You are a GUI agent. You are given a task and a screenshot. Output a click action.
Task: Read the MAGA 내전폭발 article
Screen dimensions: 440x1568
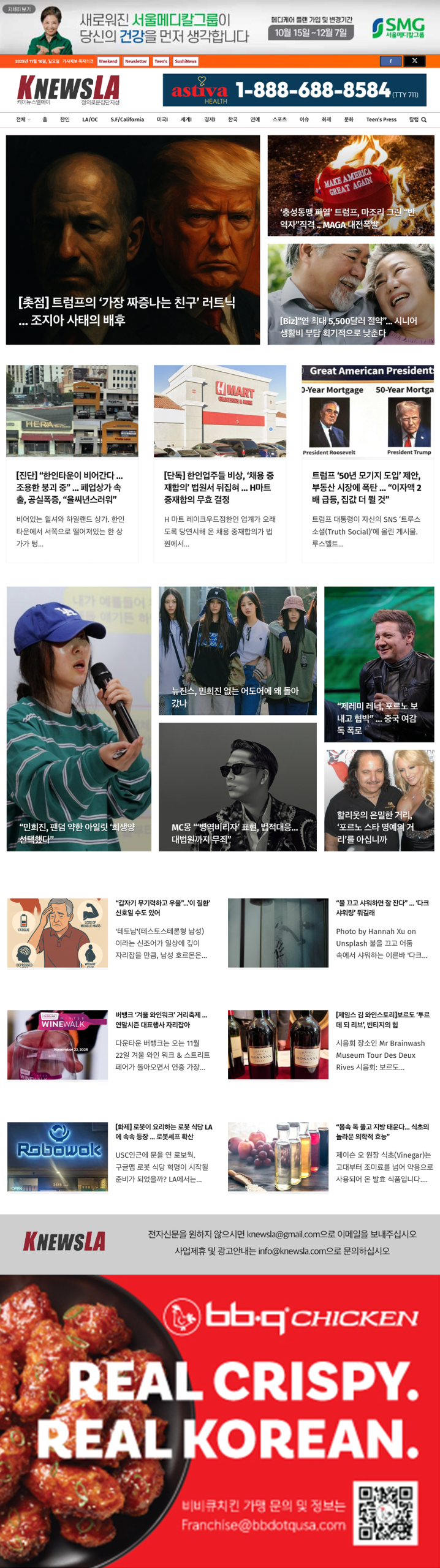click(347, 219)
